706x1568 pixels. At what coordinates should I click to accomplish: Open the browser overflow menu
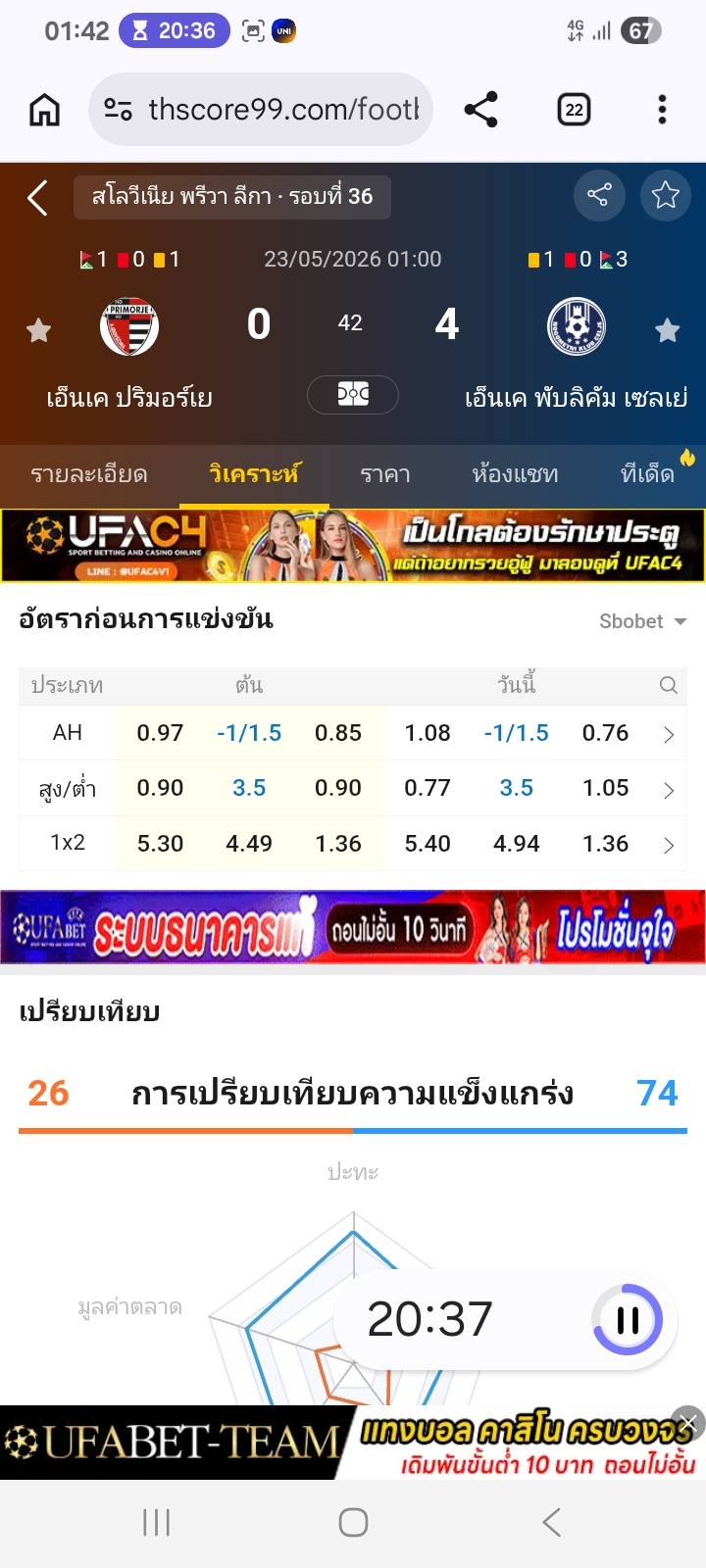[x=663, y=110]
